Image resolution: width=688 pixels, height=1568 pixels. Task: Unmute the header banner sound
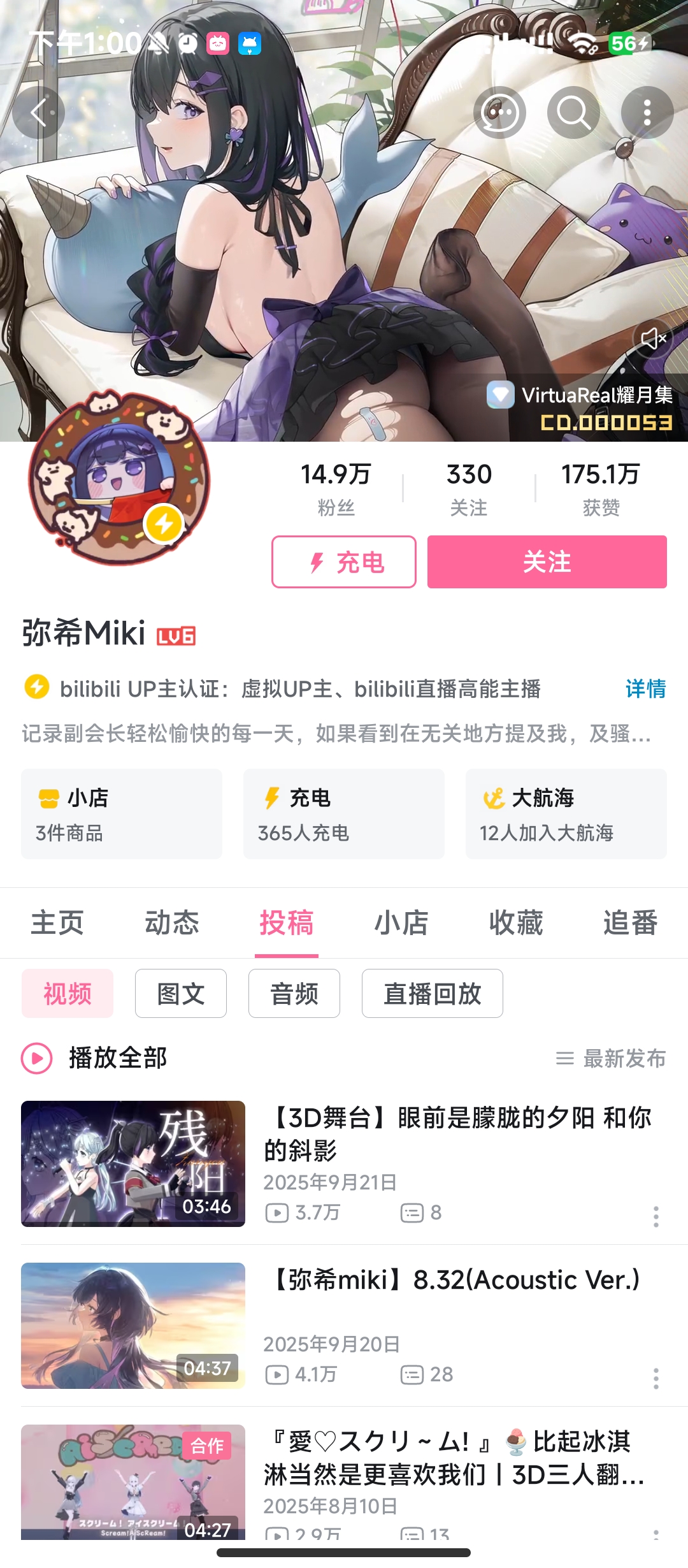[x=654, y=338]
